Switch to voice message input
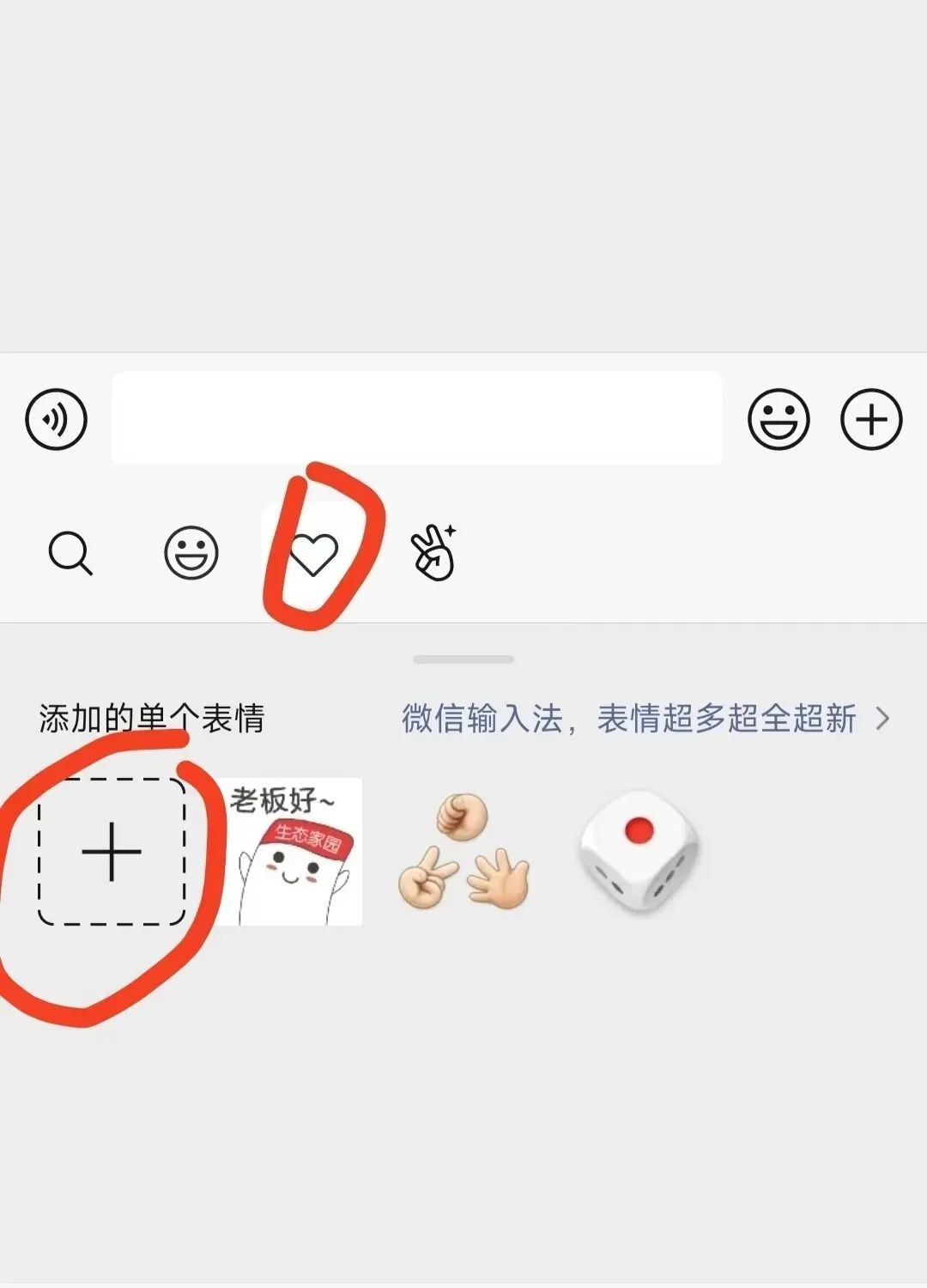The image size is (927, 1288). pos(57,420)
